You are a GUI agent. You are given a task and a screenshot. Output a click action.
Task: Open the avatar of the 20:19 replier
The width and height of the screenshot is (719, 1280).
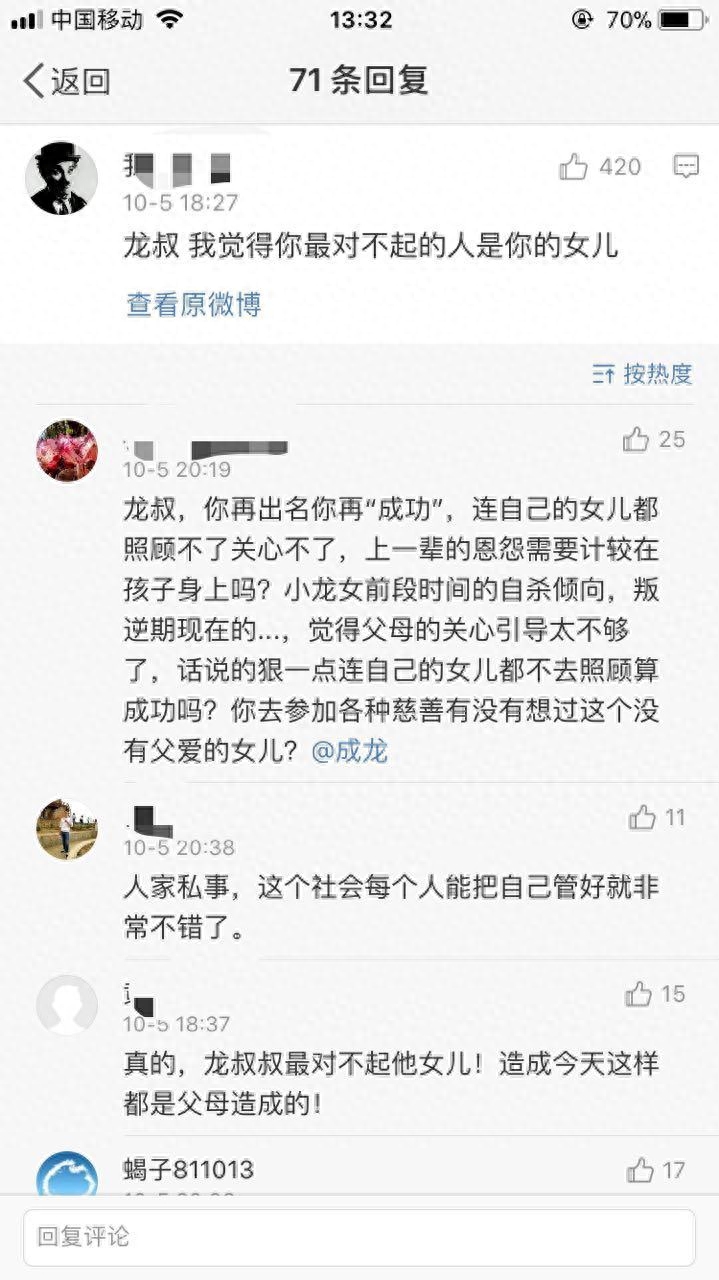pos(66,451)
